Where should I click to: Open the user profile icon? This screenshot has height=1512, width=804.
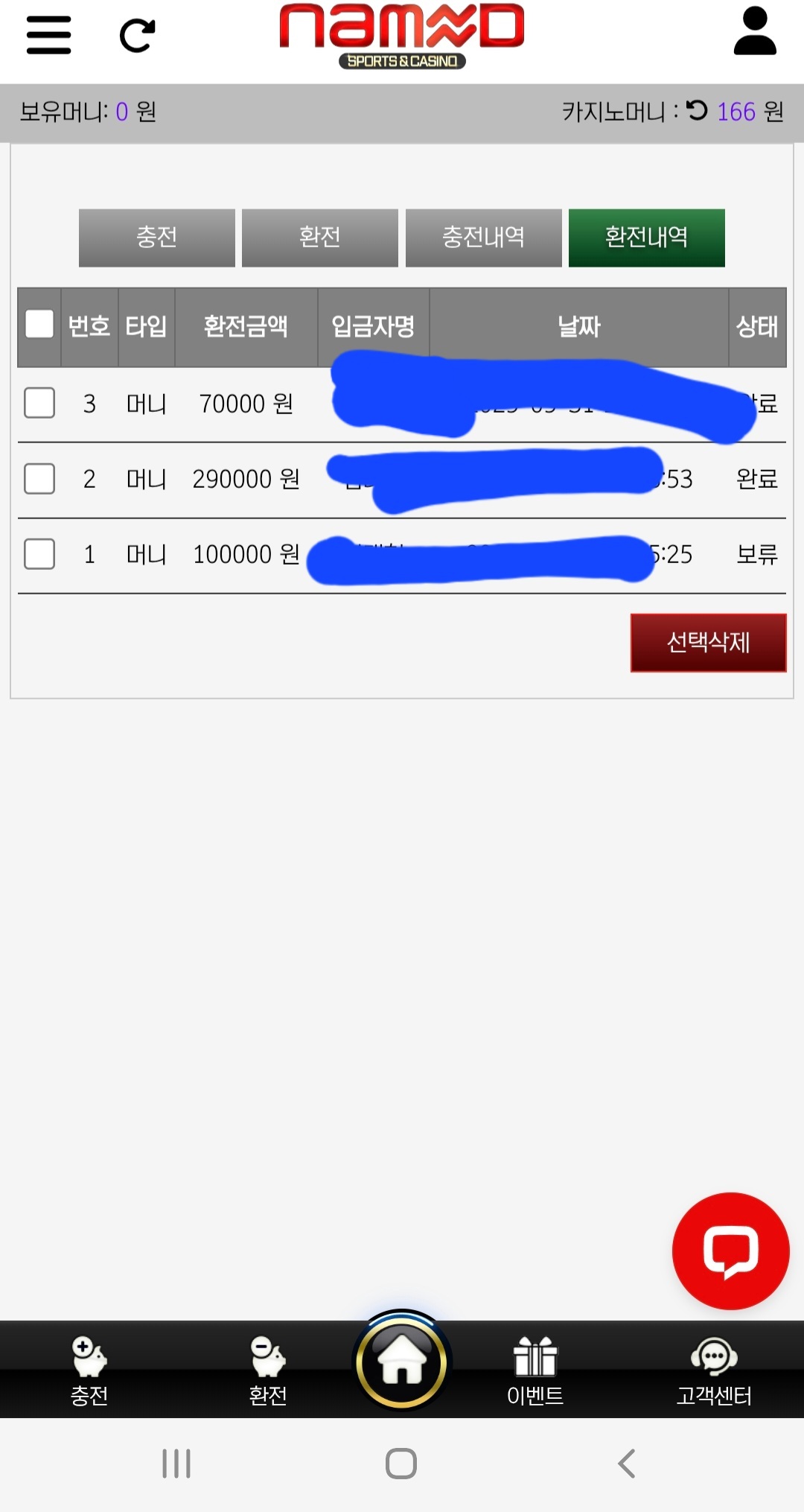click(755, 31)
